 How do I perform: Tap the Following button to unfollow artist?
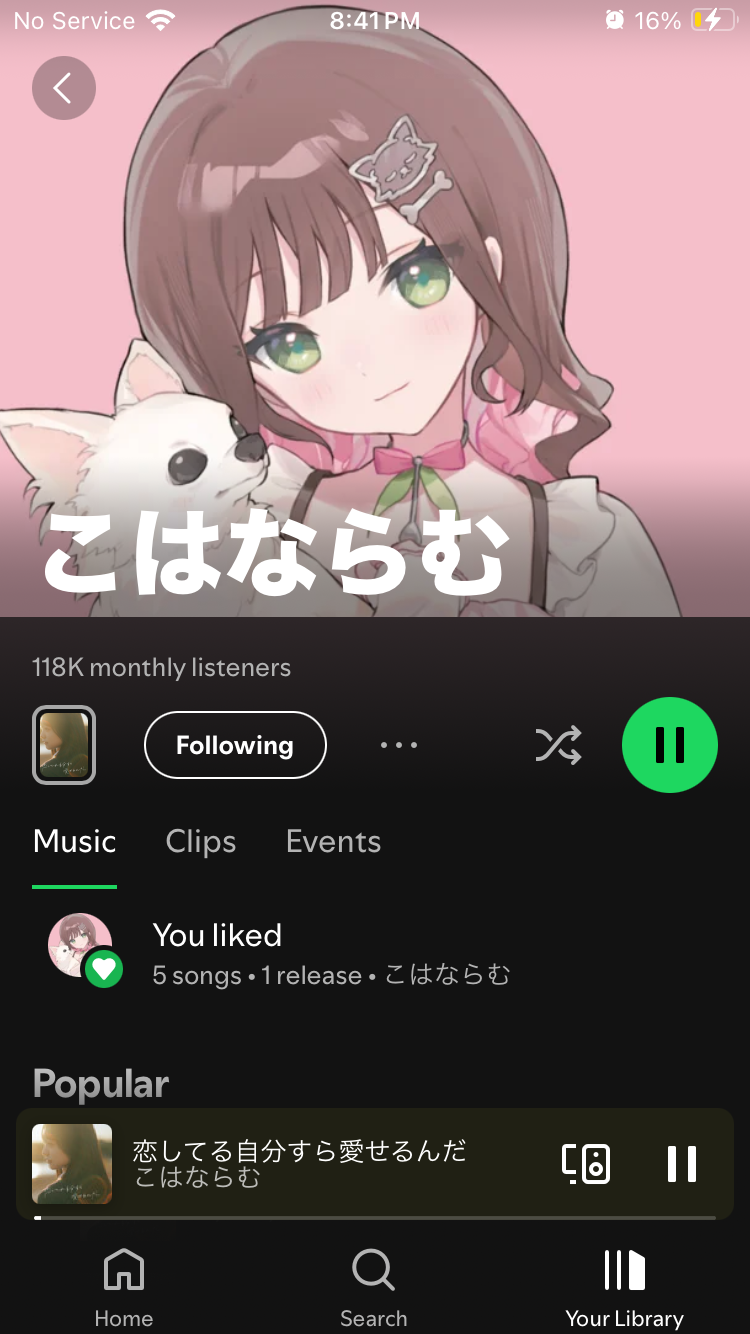click(235, 745)
